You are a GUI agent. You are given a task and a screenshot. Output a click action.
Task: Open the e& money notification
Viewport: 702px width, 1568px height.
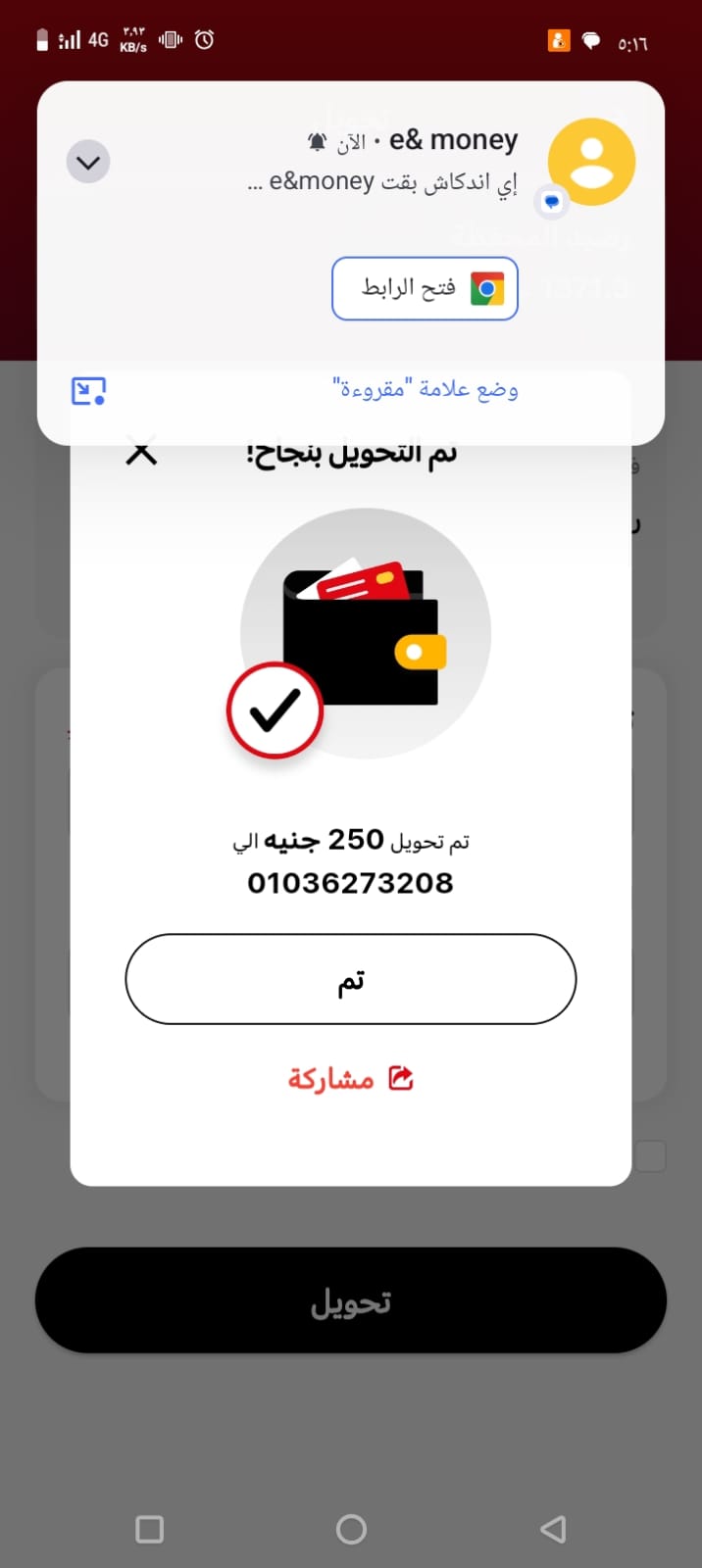click(x=392, y=162)
